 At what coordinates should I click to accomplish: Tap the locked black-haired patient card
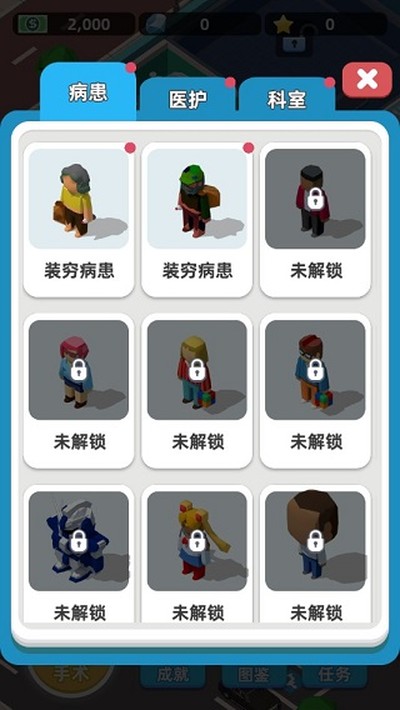(315, 220)
